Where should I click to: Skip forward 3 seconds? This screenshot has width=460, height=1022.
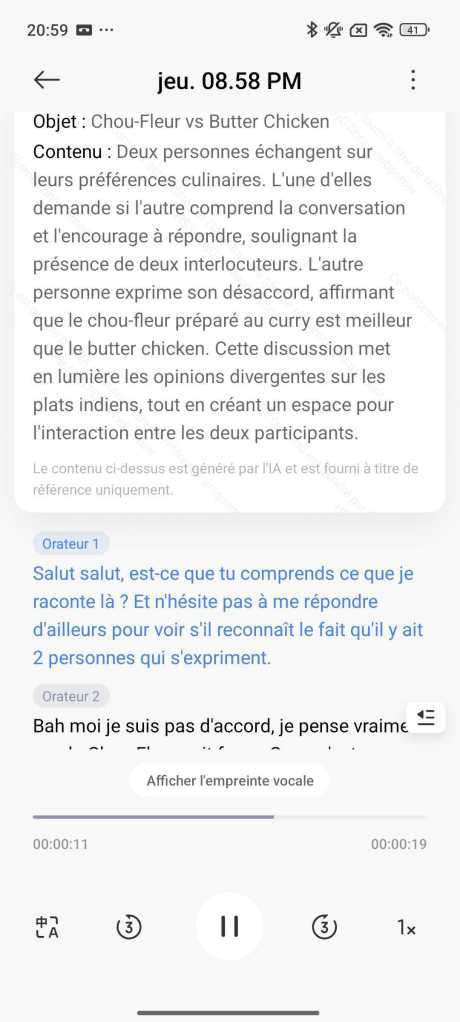click(x=324, y=927)
